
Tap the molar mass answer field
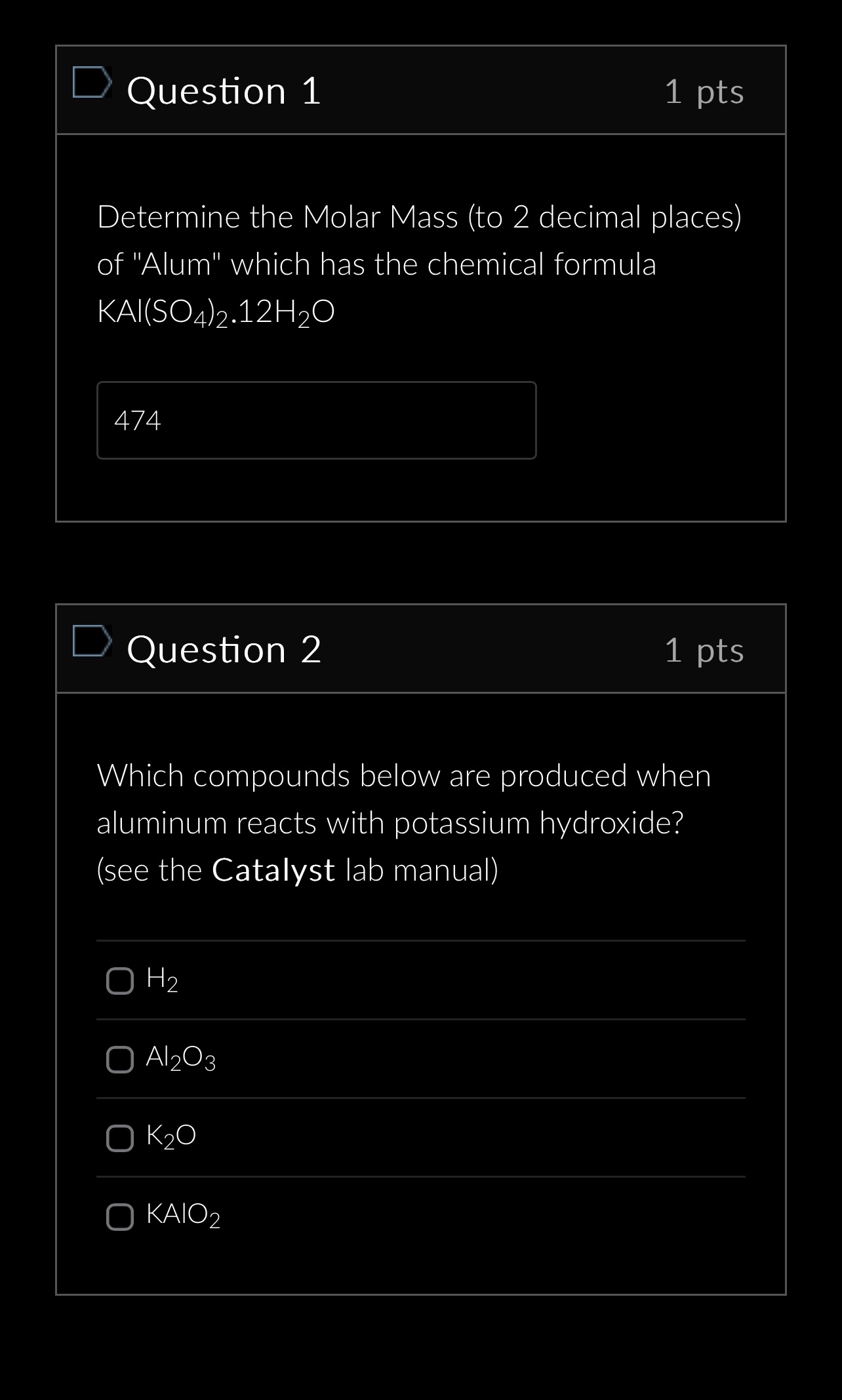tap(317, 420)
